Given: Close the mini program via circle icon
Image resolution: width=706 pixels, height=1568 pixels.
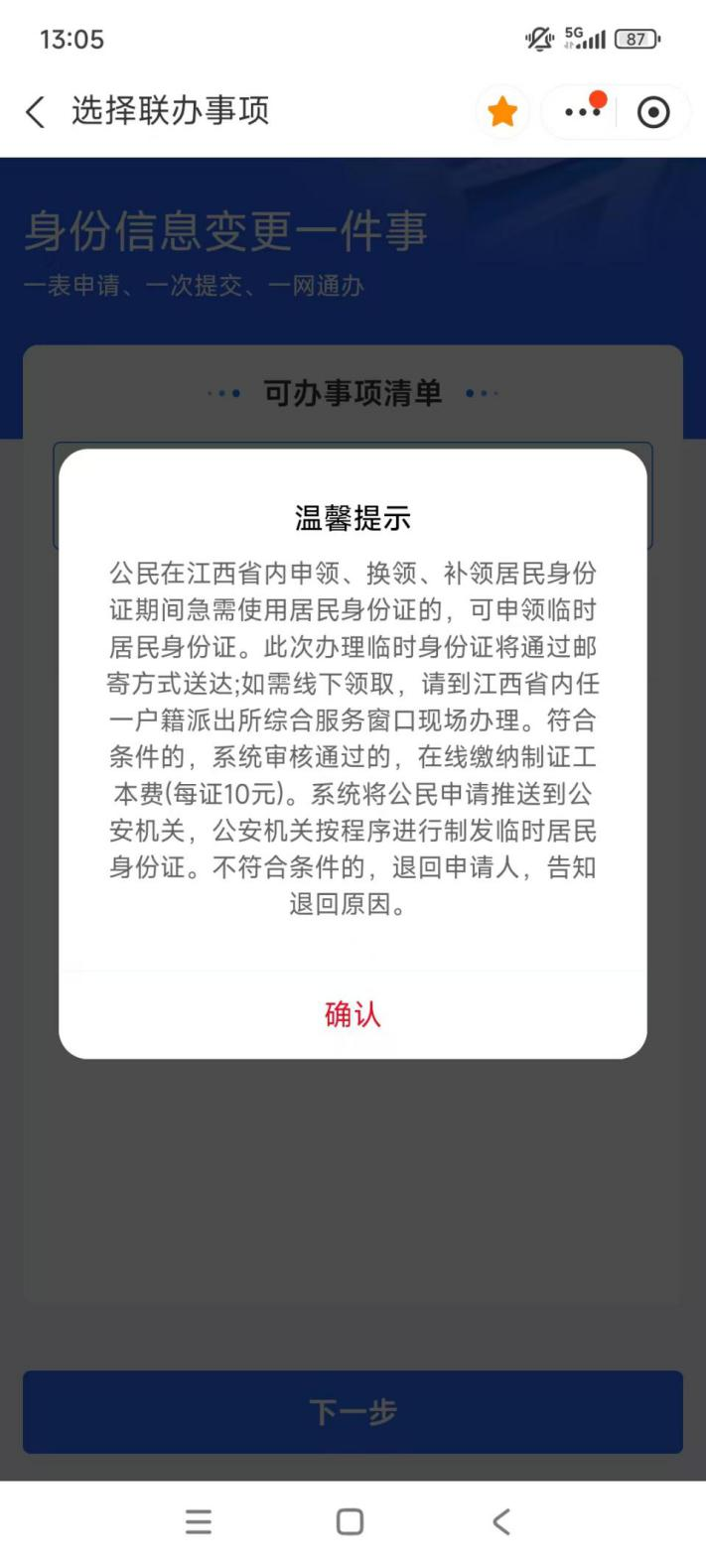Looking at the screenshot, I should click(652, 112).
